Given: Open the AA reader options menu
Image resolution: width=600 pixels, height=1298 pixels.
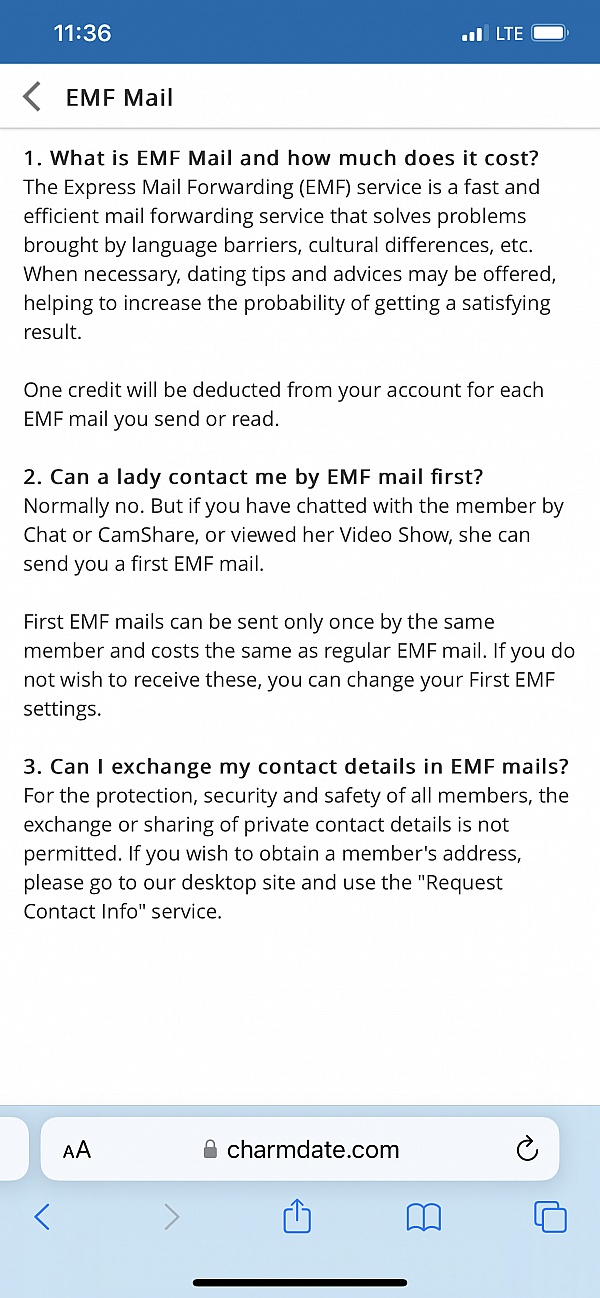Looking at the screenshot, I should [x=77, y=1150].
